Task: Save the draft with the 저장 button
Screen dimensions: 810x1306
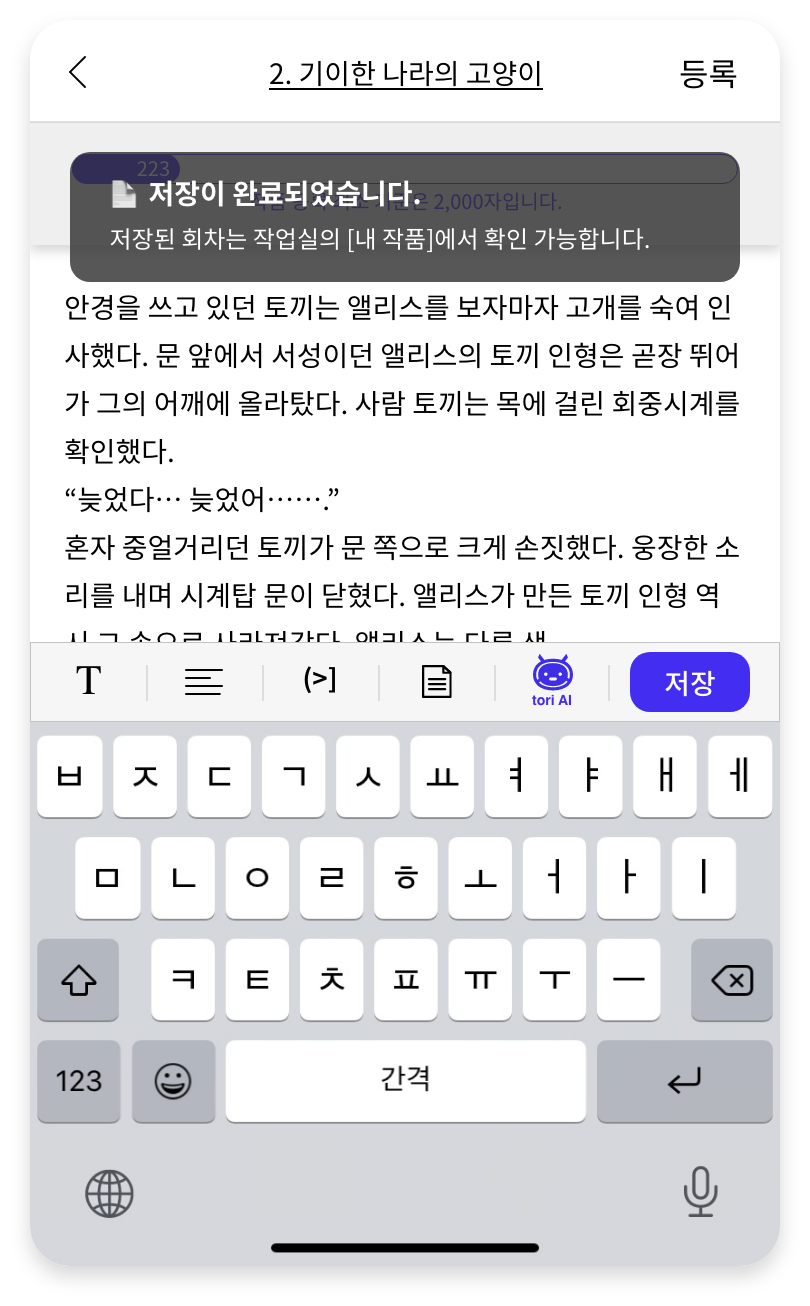Action: pyautogui.click(x=689, y=682)
